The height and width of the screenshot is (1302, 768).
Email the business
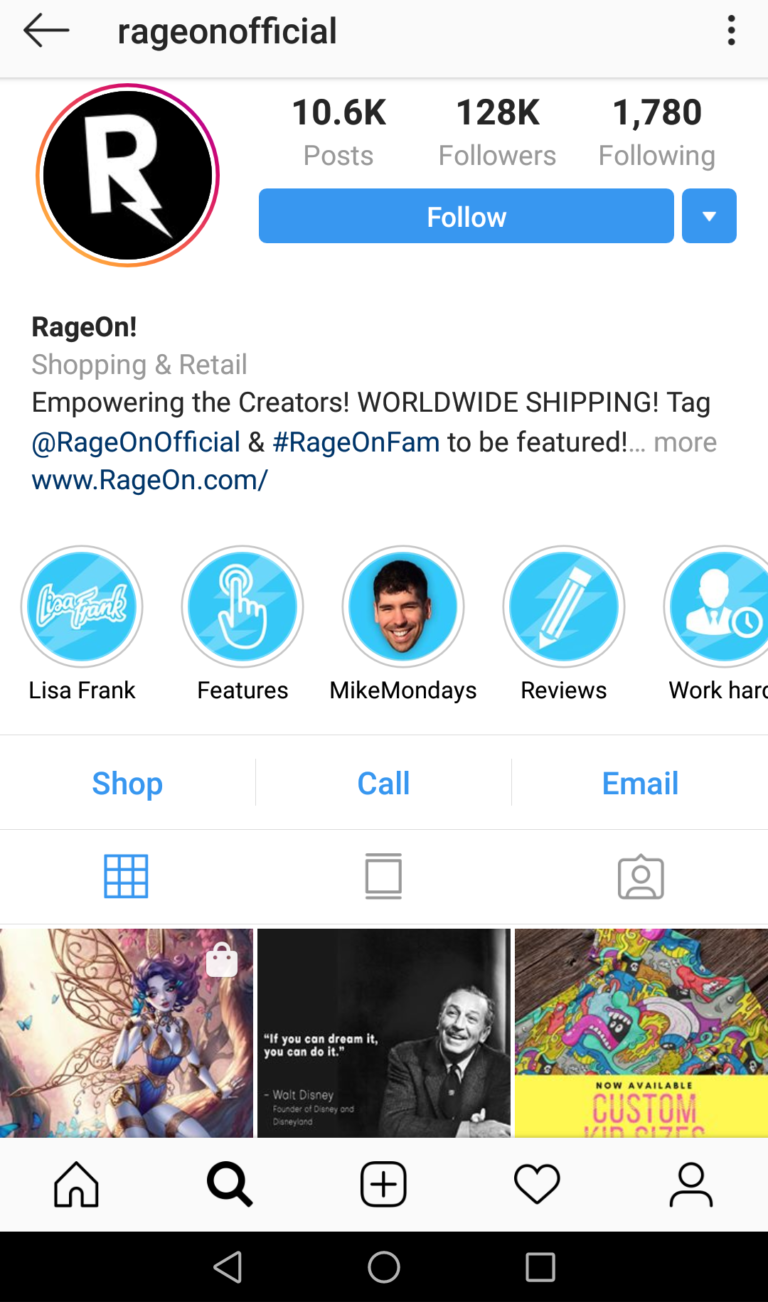(x=640, y=783)
